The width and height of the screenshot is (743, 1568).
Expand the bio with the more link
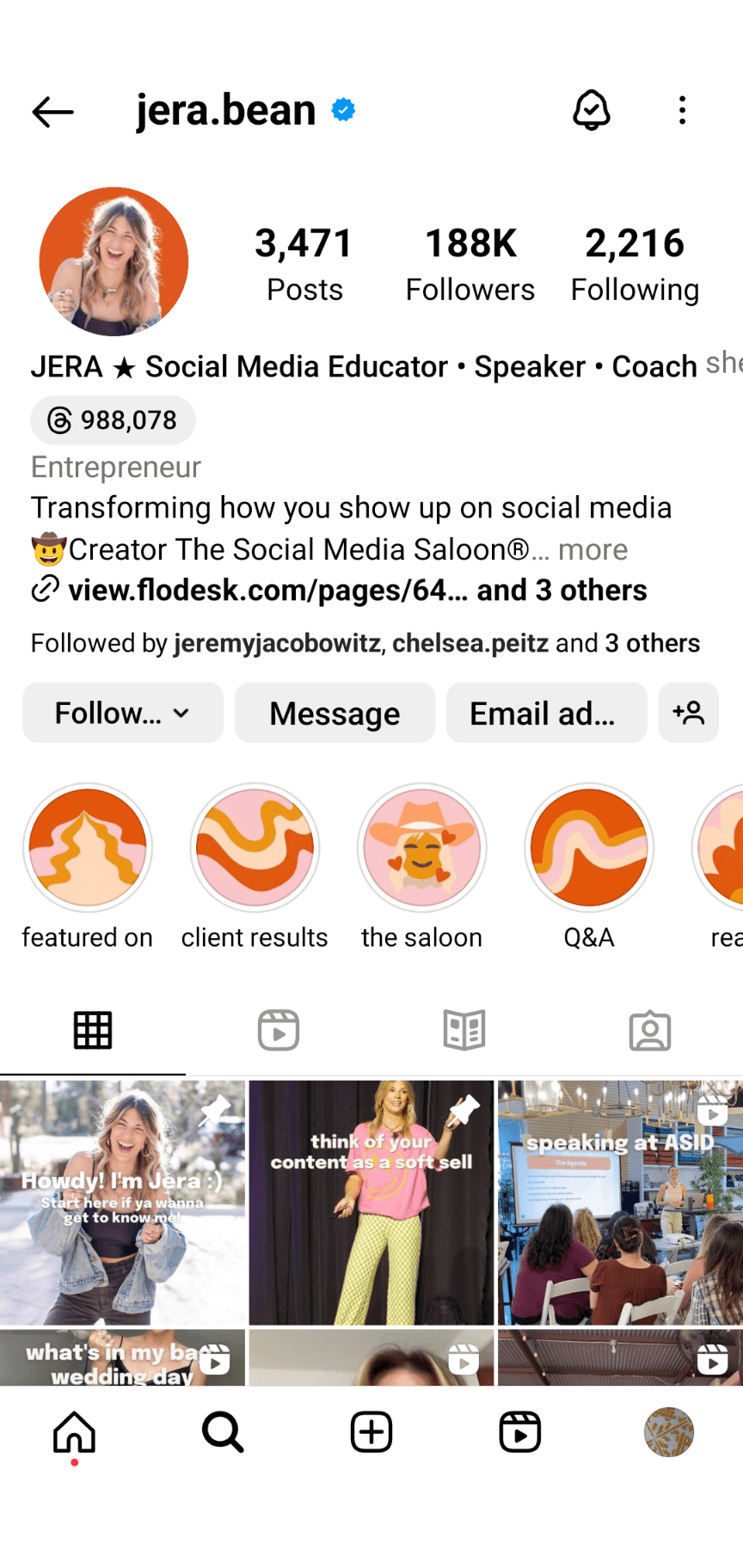(593, 549)
